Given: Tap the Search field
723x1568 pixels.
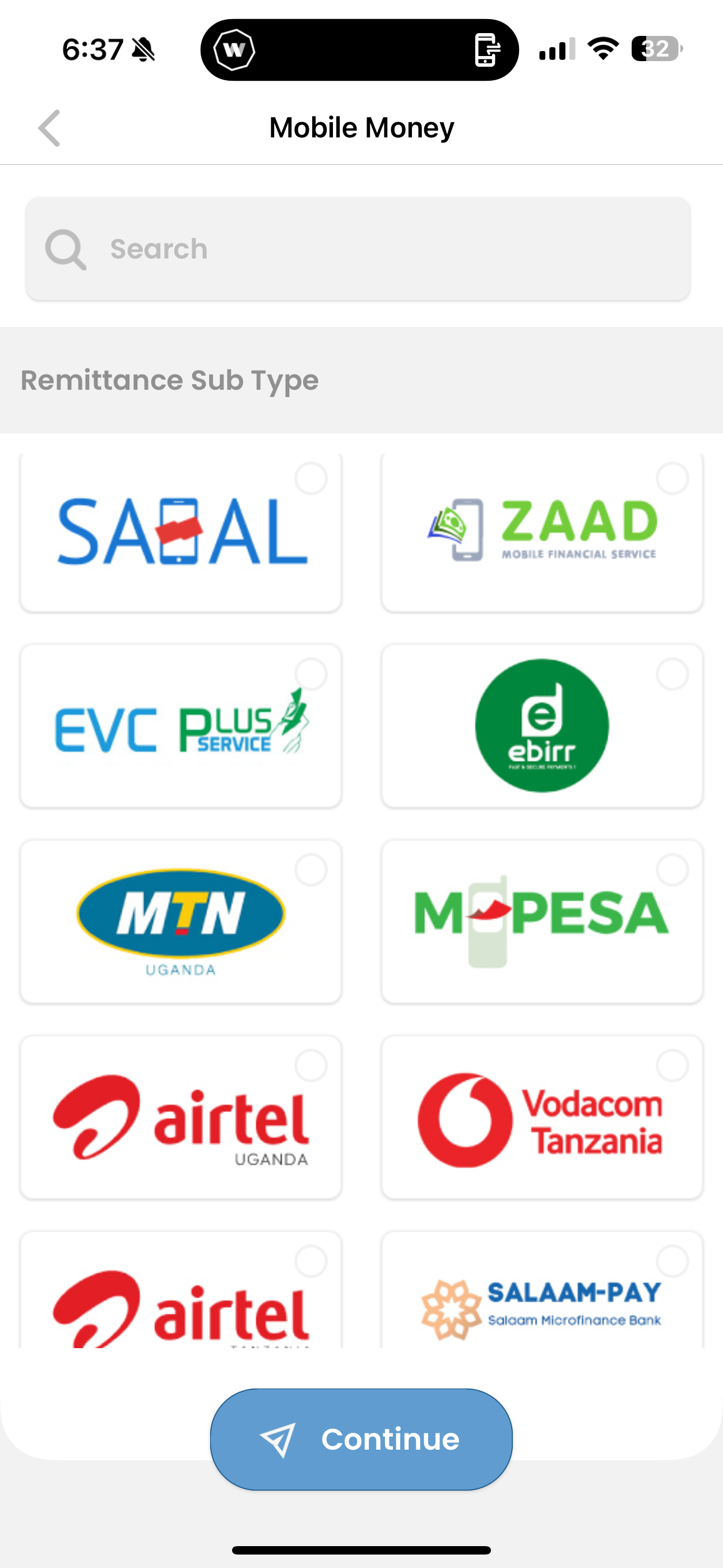Looking at the screenshot, I should coord(358,249).
